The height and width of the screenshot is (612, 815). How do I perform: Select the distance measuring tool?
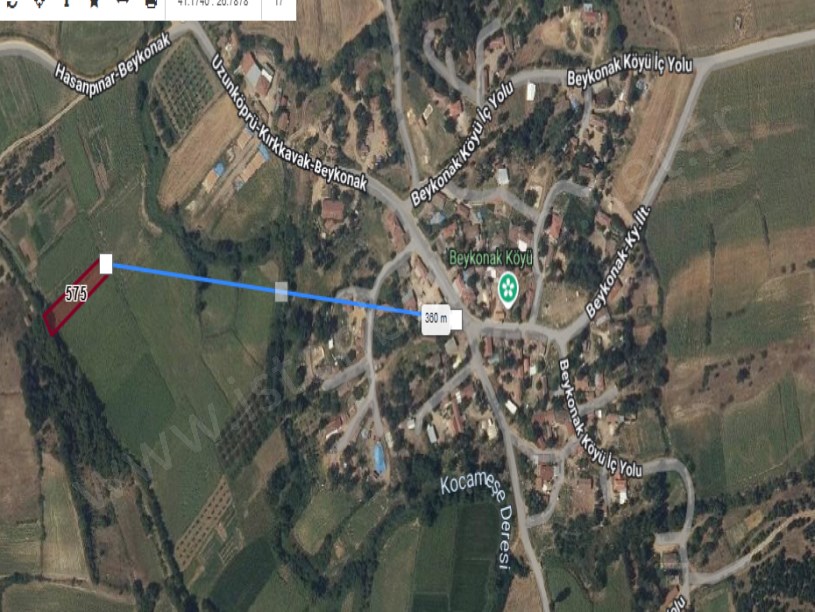[x=122, y=3]
